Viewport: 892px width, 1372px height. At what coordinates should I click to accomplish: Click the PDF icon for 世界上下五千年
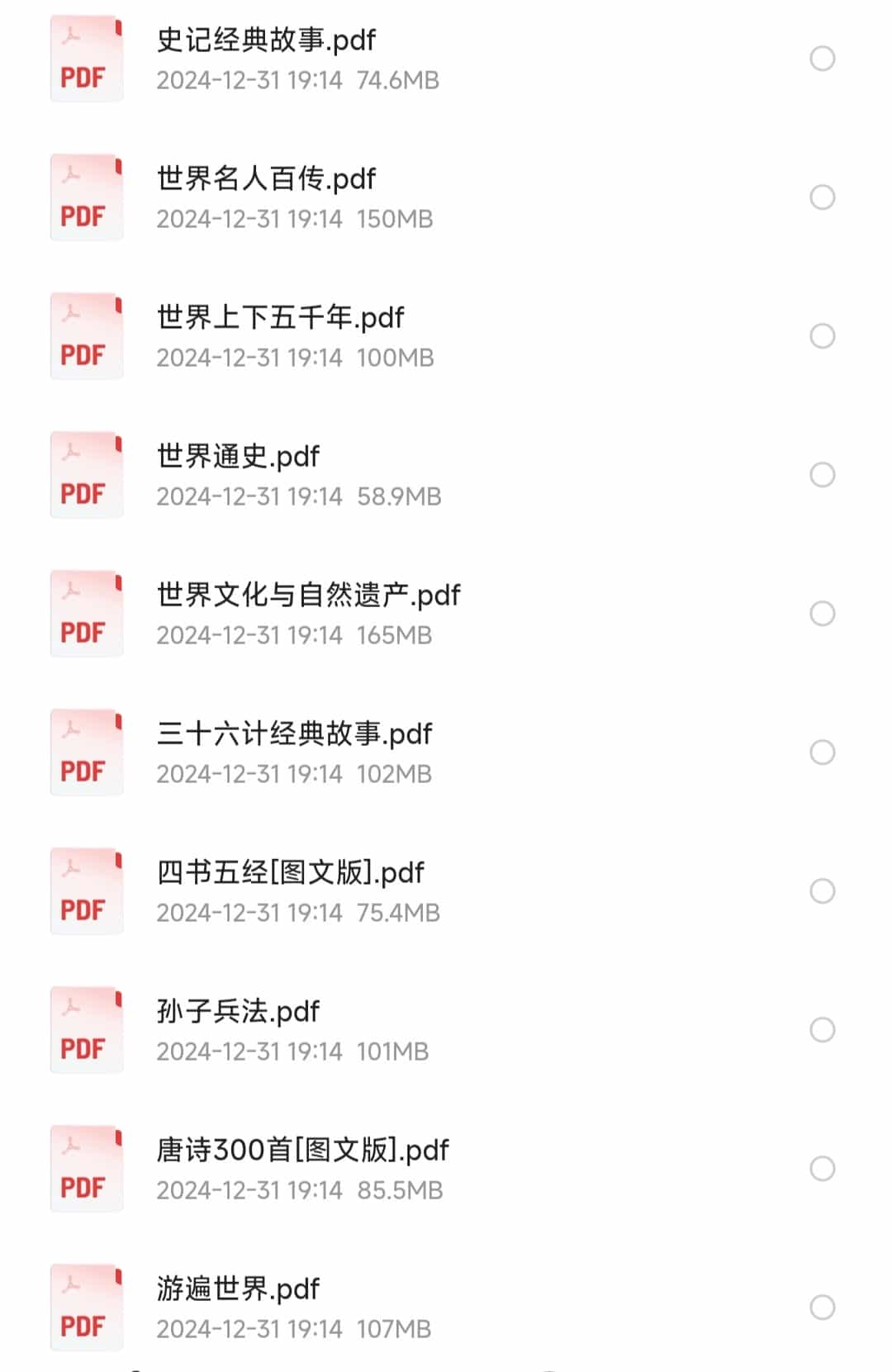[86, 336]
